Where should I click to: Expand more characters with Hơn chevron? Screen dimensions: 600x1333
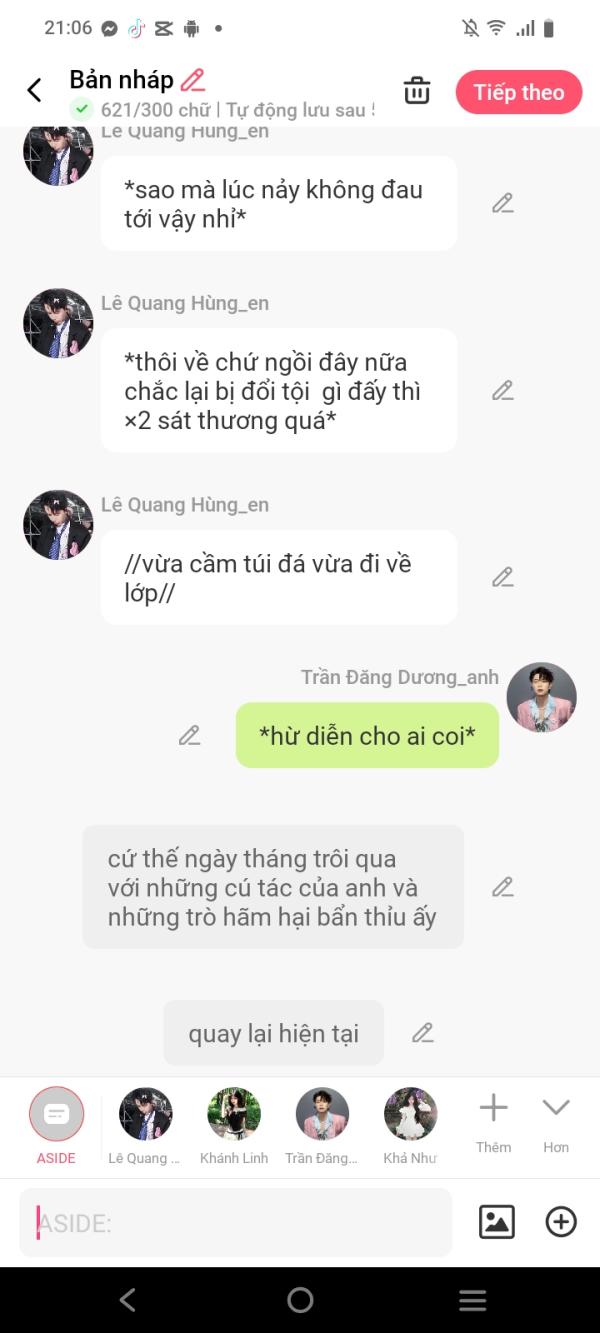[x=556, y=1120]
